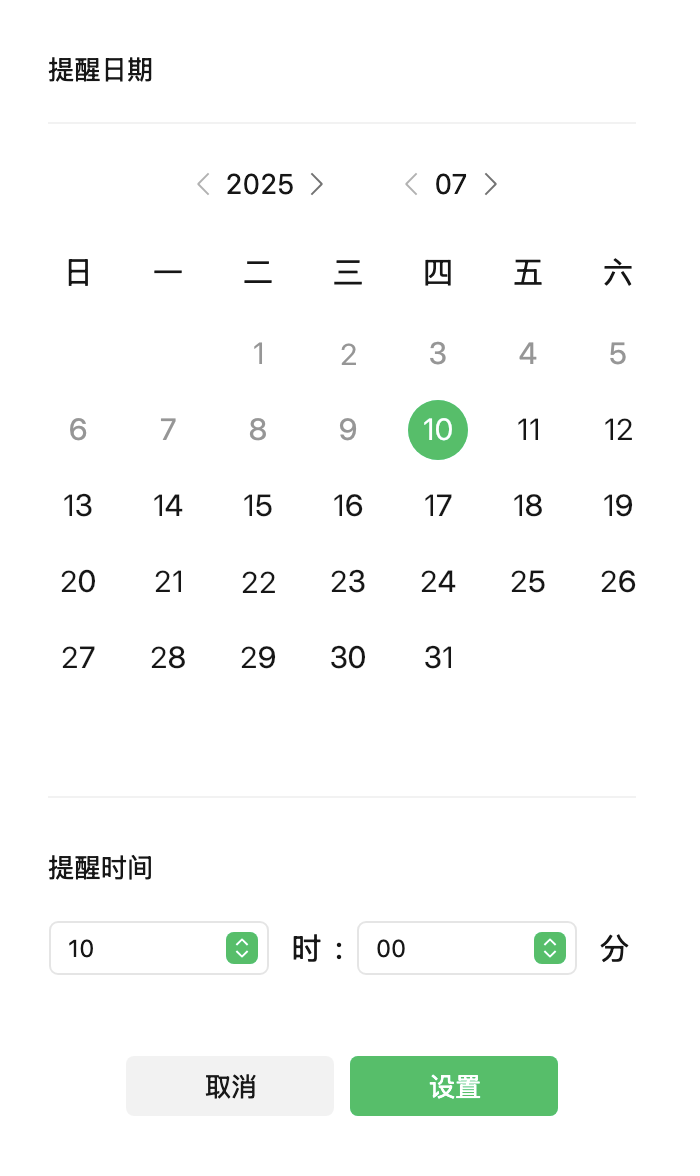Tap date 24 in the calendar
Image resolution: width=700 pixels, height=1176 pixels.
click(x=438, y=582)
